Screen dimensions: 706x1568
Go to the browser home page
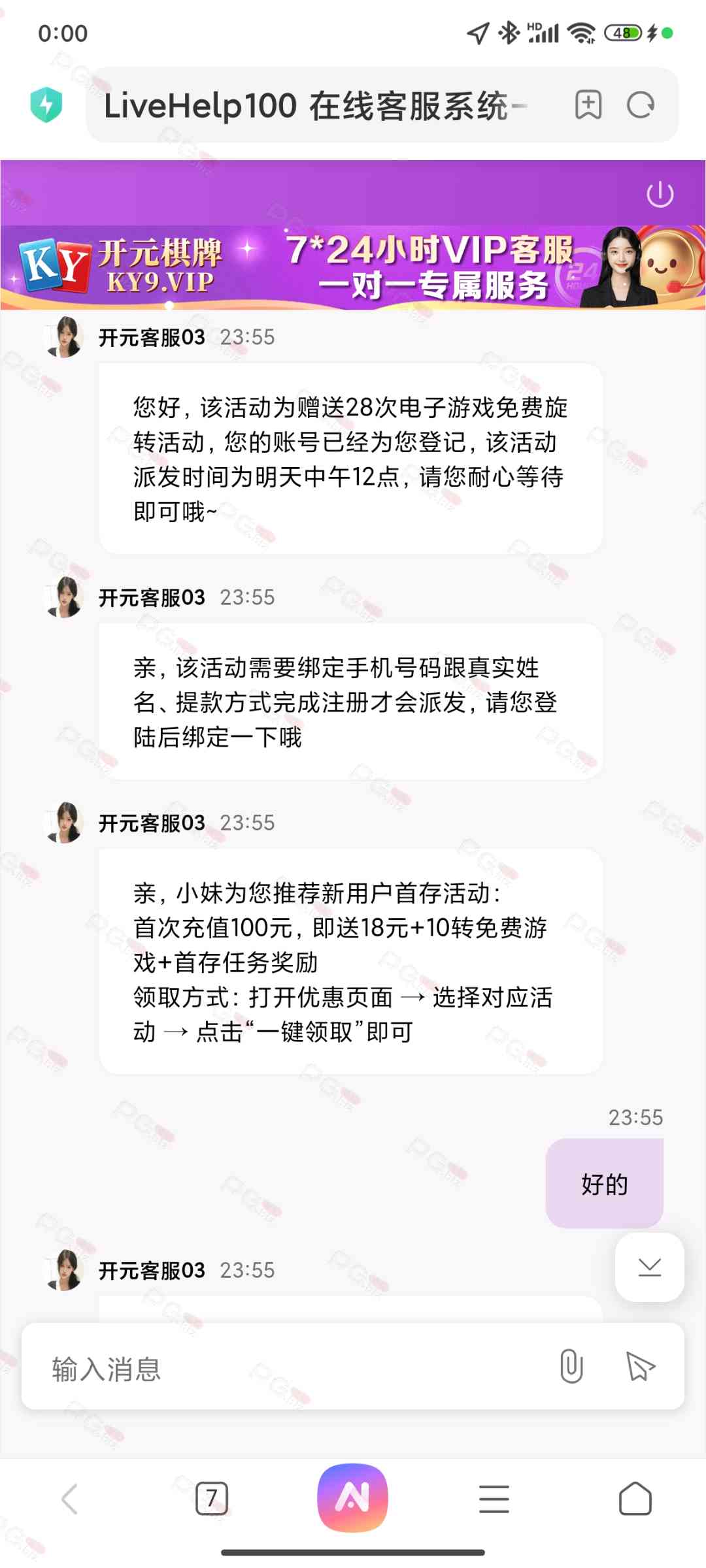(x=635, y=1498)
